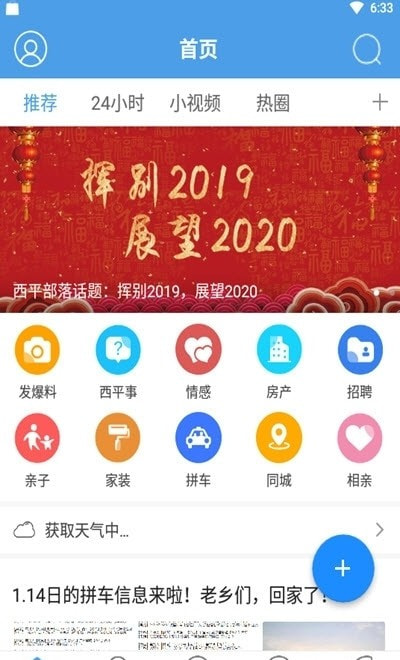Switch to the 小视频 tab
This screenshot has height=660, width=400.
coord(195,103)
